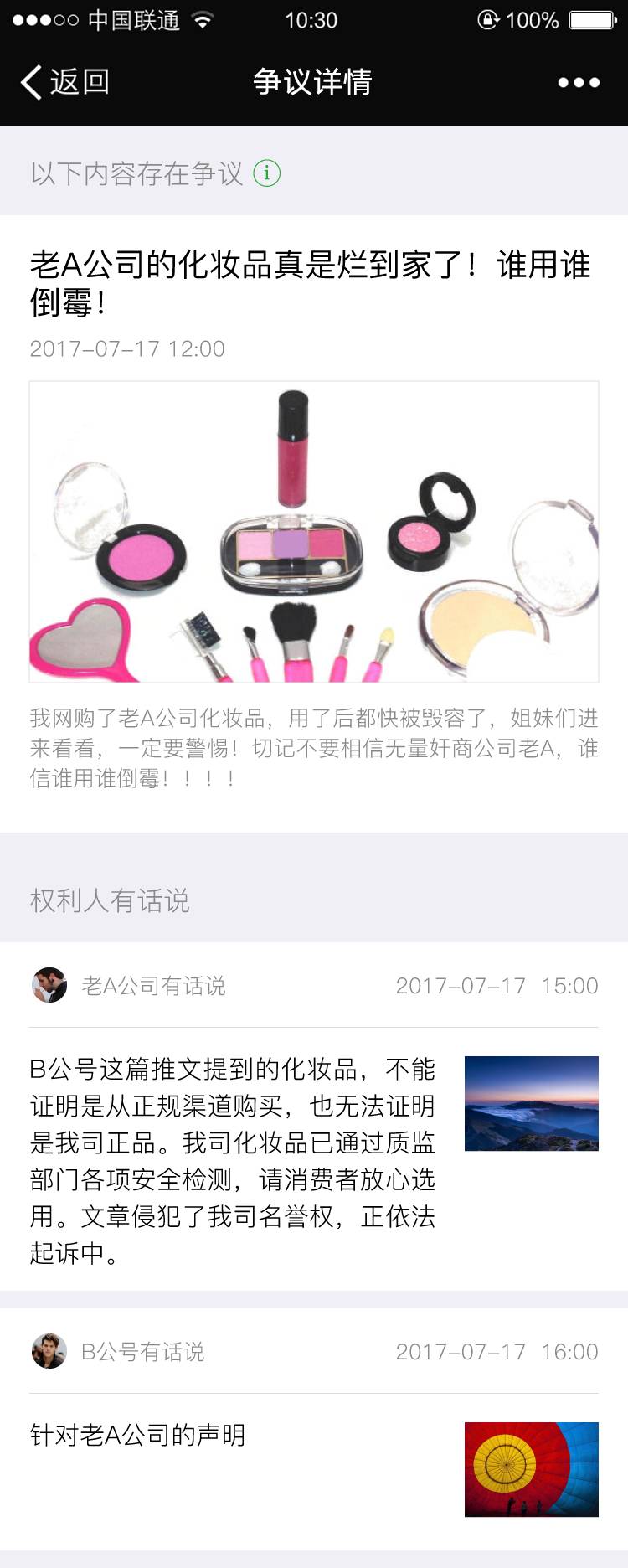
Task: Tap the 返回 back button
Action: click(x=65, y=82)
